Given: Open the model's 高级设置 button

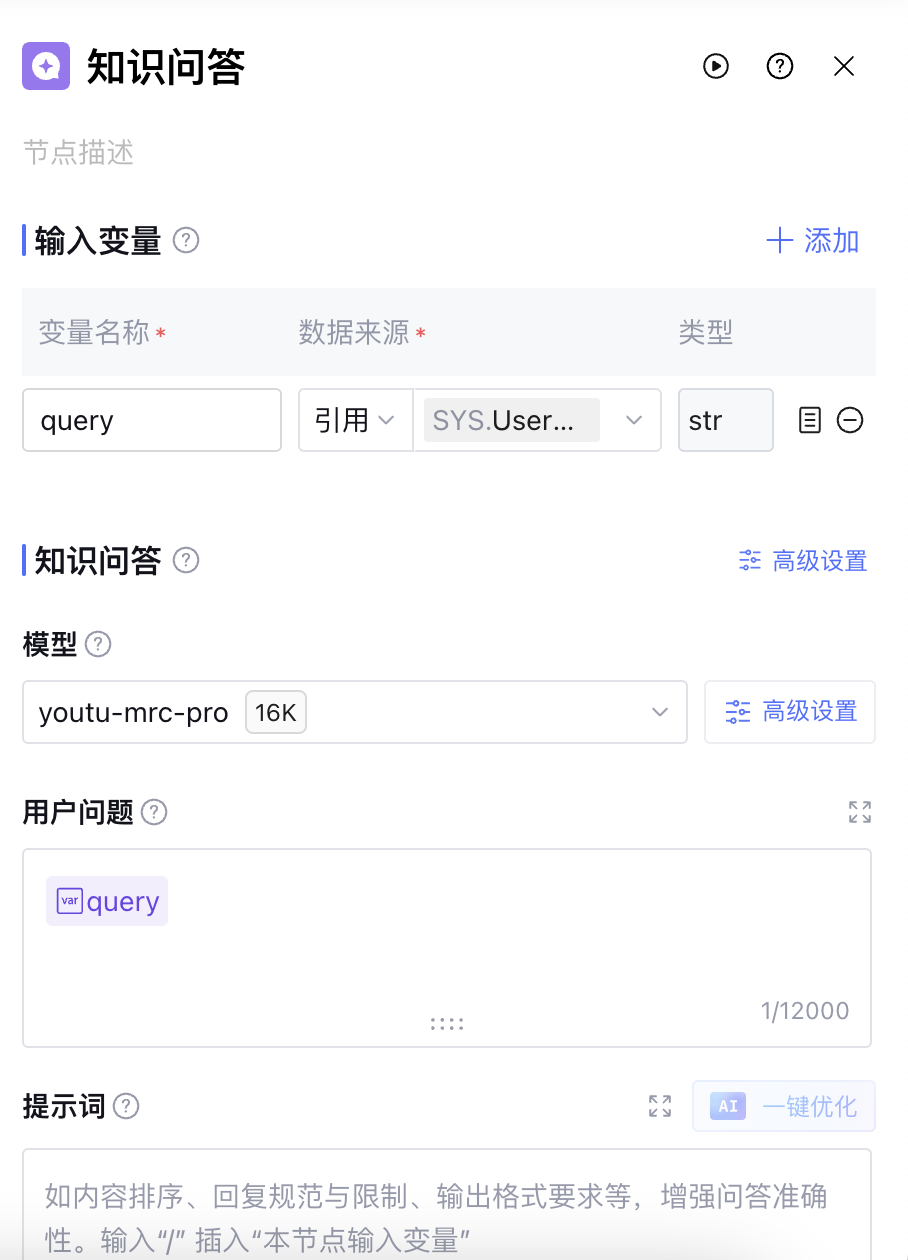Looking at the screenshot, I should (x=790, y=712).
